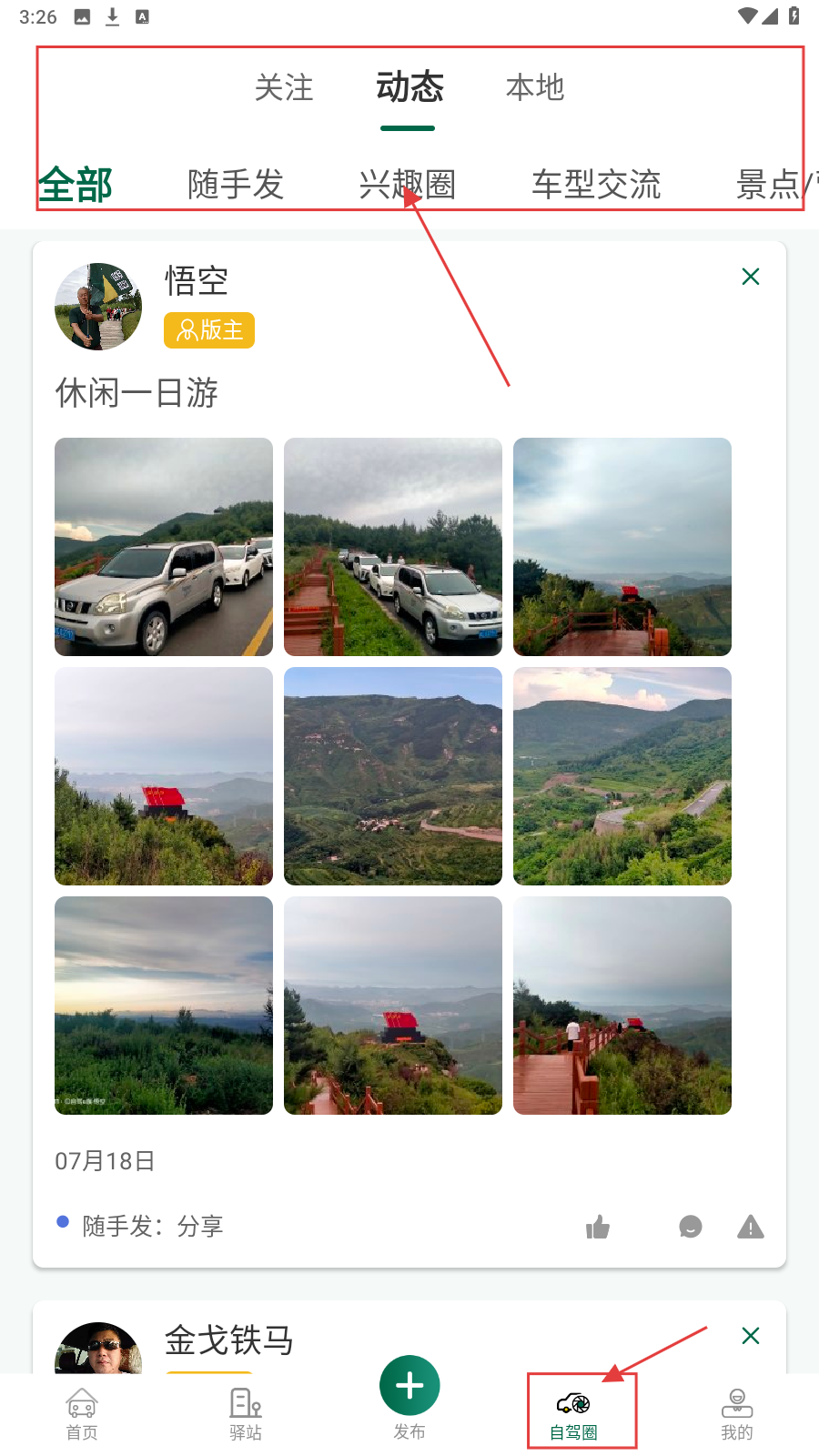
Task: Switch to the 自驾圈 tab
Action: [x=573, y=1414]
